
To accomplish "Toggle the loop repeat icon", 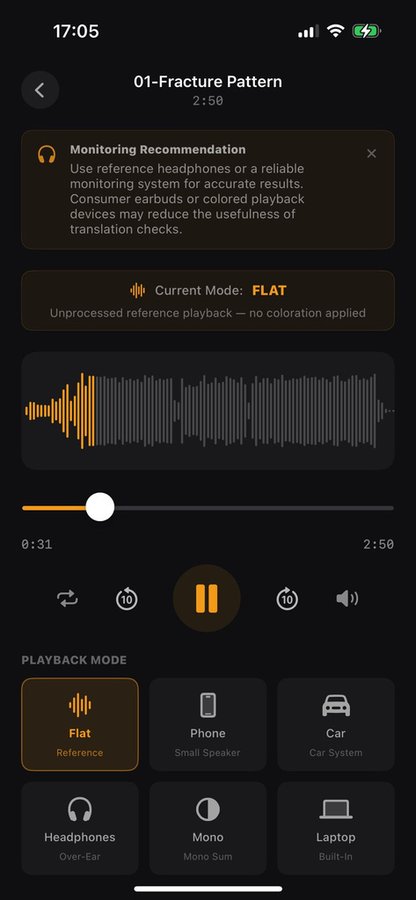I will 68,599.
